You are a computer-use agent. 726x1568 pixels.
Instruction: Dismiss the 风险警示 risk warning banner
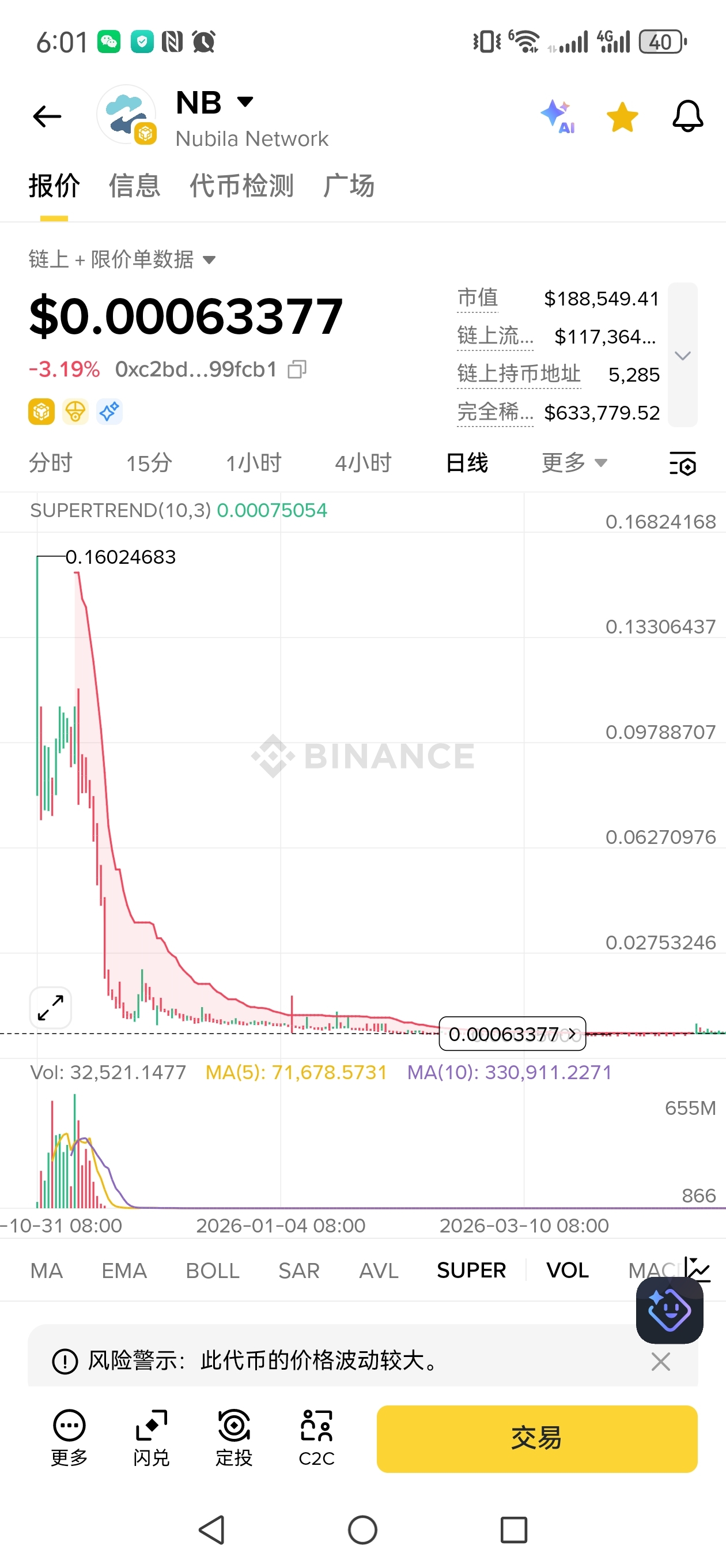tap(660, 1361)
